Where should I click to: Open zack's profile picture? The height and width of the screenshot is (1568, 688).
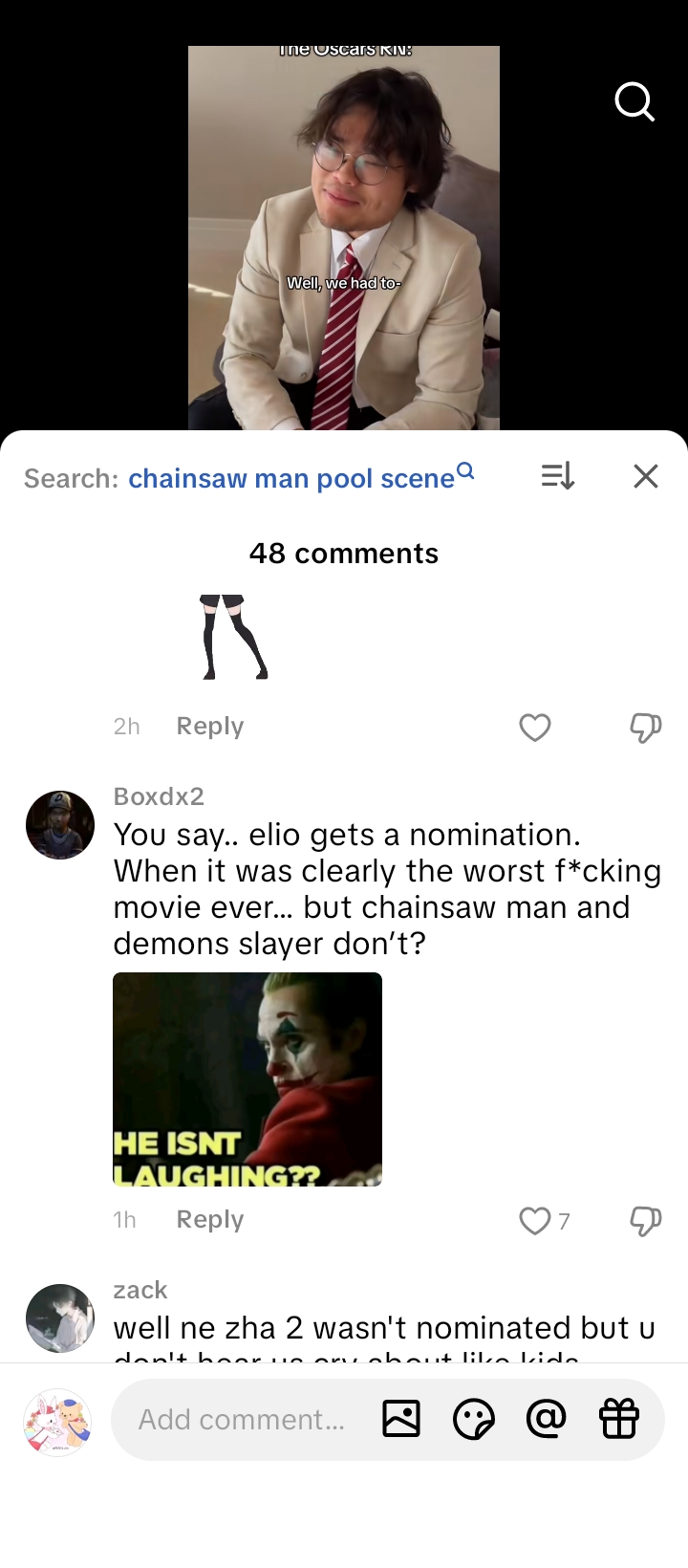[60, 1318]
